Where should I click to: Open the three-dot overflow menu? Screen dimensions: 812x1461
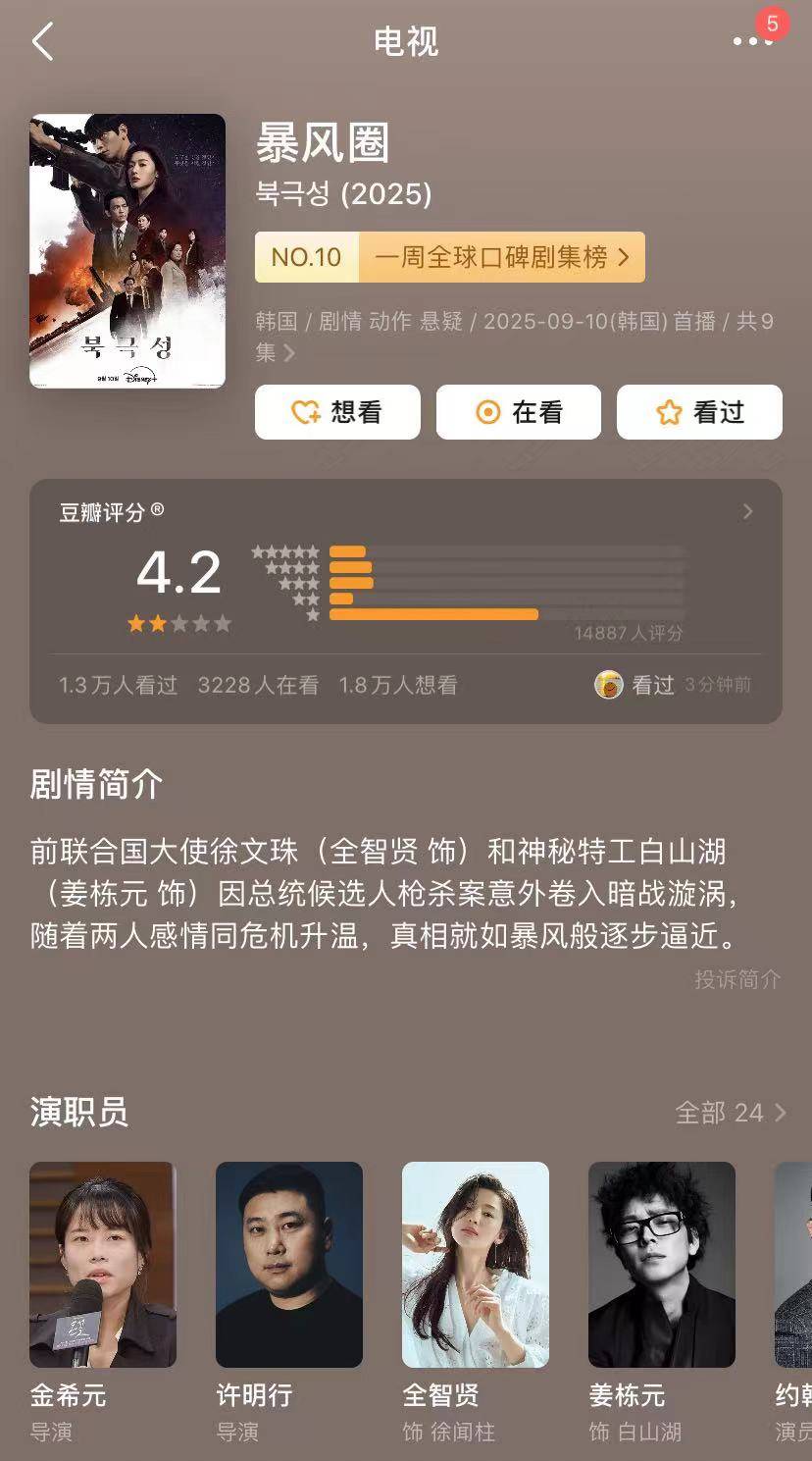coord(752,41)
